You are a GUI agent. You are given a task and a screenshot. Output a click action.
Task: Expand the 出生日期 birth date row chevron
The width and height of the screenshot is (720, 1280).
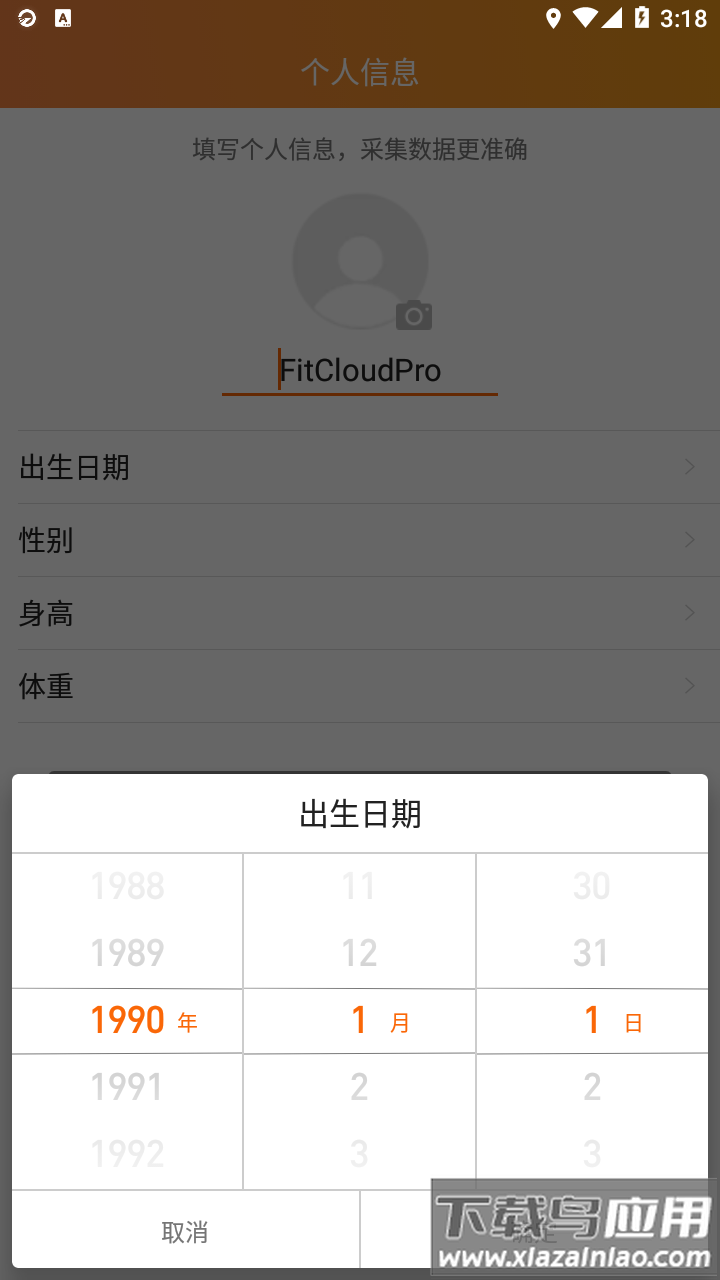coord(690,467)
